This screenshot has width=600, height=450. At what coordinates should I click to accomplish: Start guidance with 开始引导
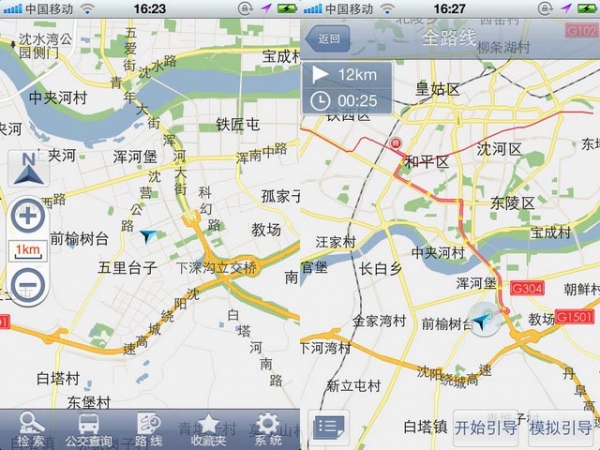[486, 428]
